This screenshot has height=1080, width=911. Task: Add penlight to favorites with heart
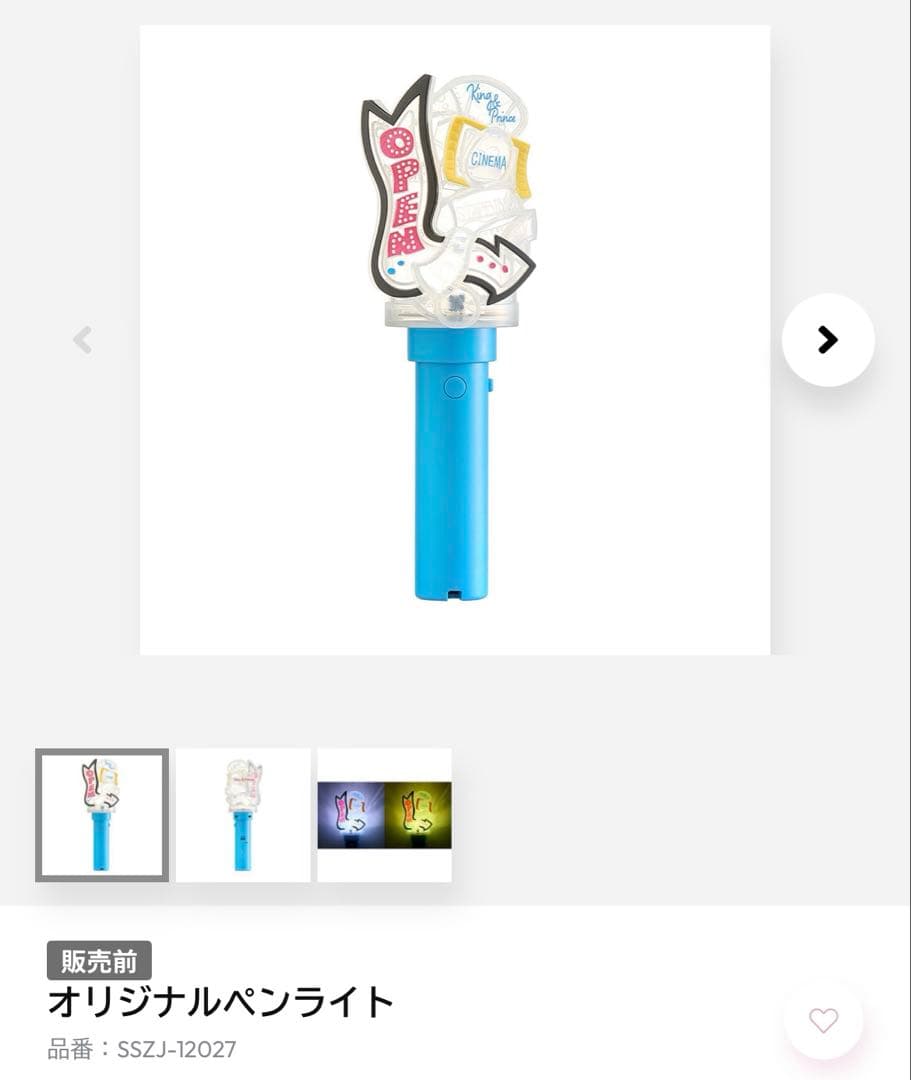coord(823,1020)
